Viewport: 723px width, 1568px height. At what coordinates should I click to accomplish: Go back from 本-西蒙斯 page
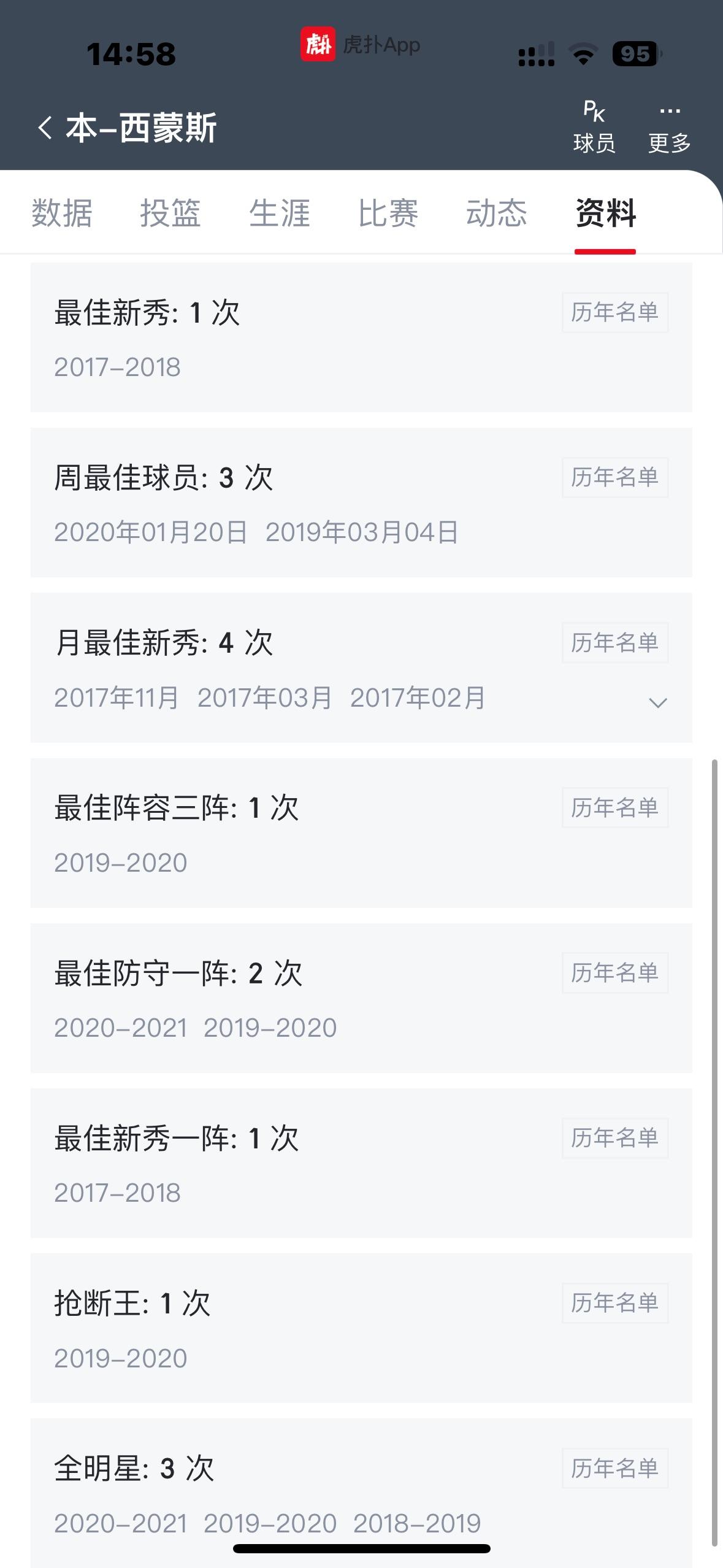[x=45, y=128]
